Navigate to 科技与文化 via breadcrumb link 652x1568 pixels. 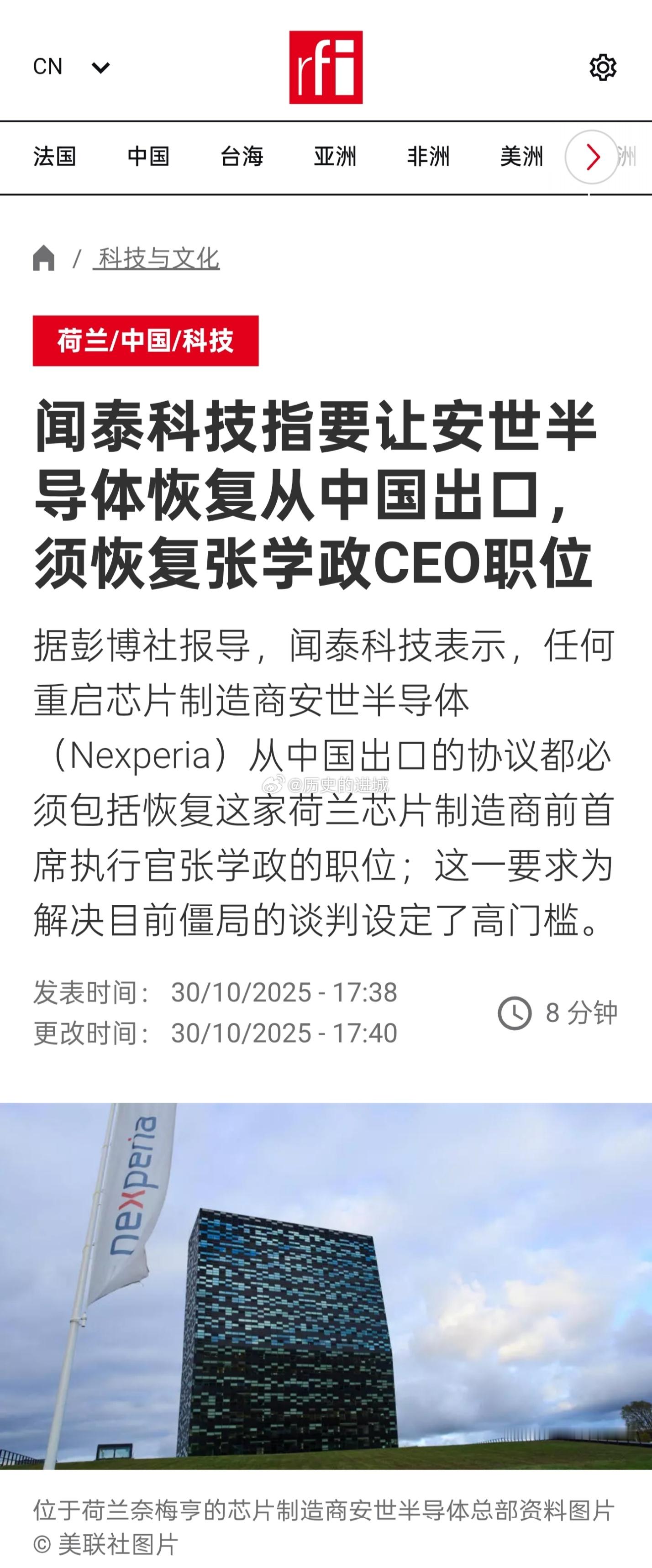tap(158, 257)
